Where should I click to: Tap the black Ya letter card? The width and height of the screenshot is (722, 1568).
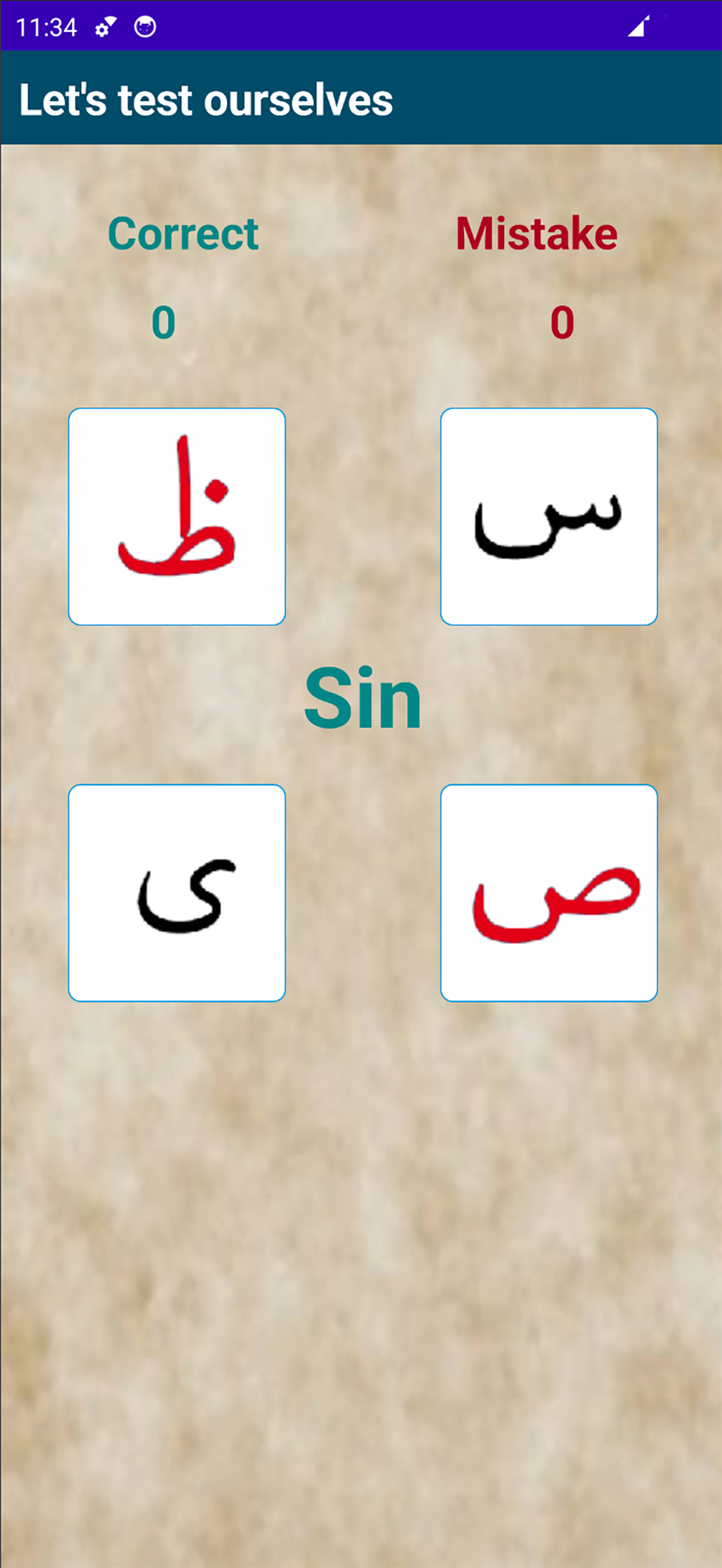point(176,892)
